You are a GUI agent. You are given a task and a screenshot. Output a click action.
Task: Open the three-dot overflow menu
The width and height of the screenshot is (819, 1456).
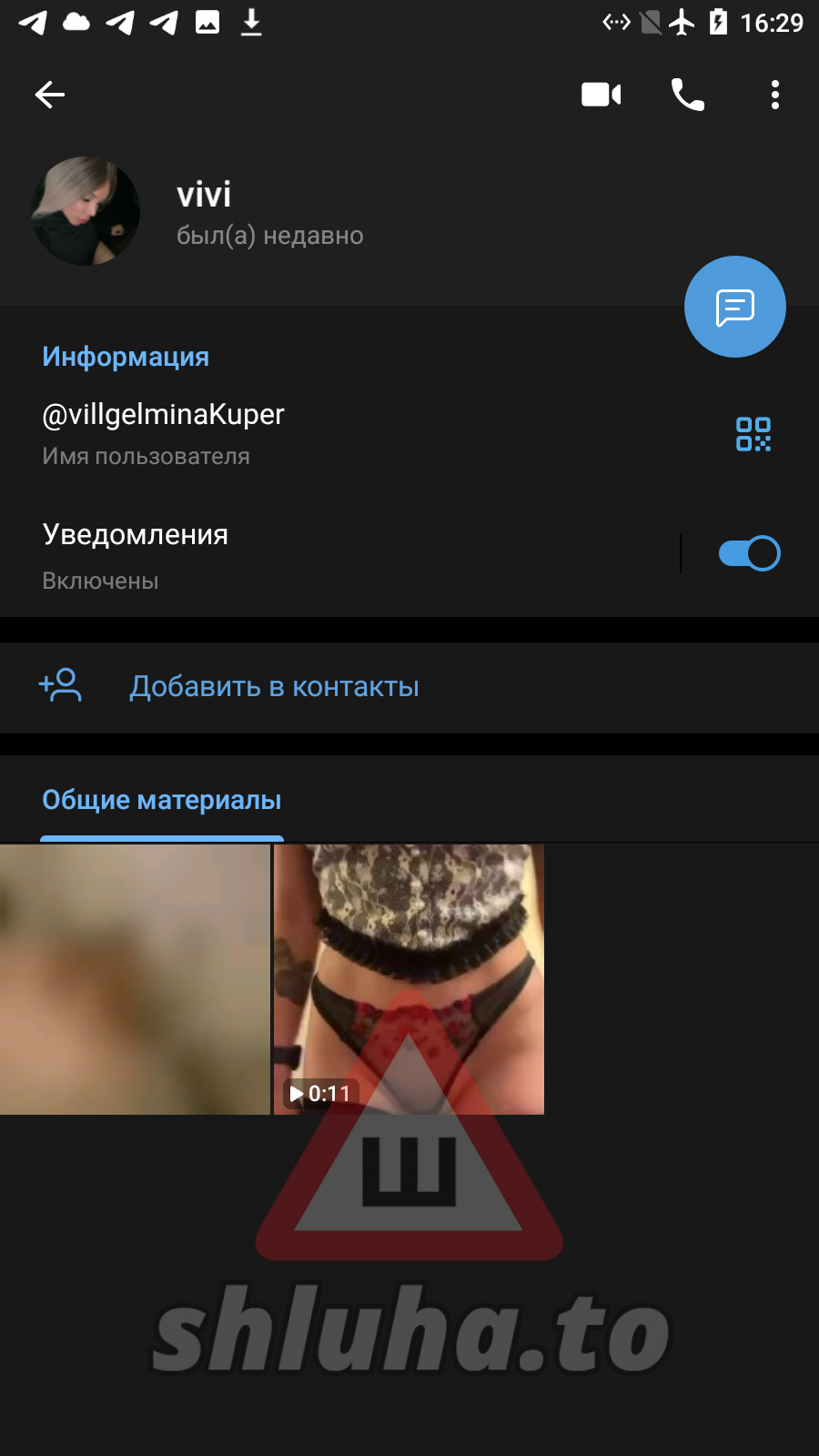774,95
